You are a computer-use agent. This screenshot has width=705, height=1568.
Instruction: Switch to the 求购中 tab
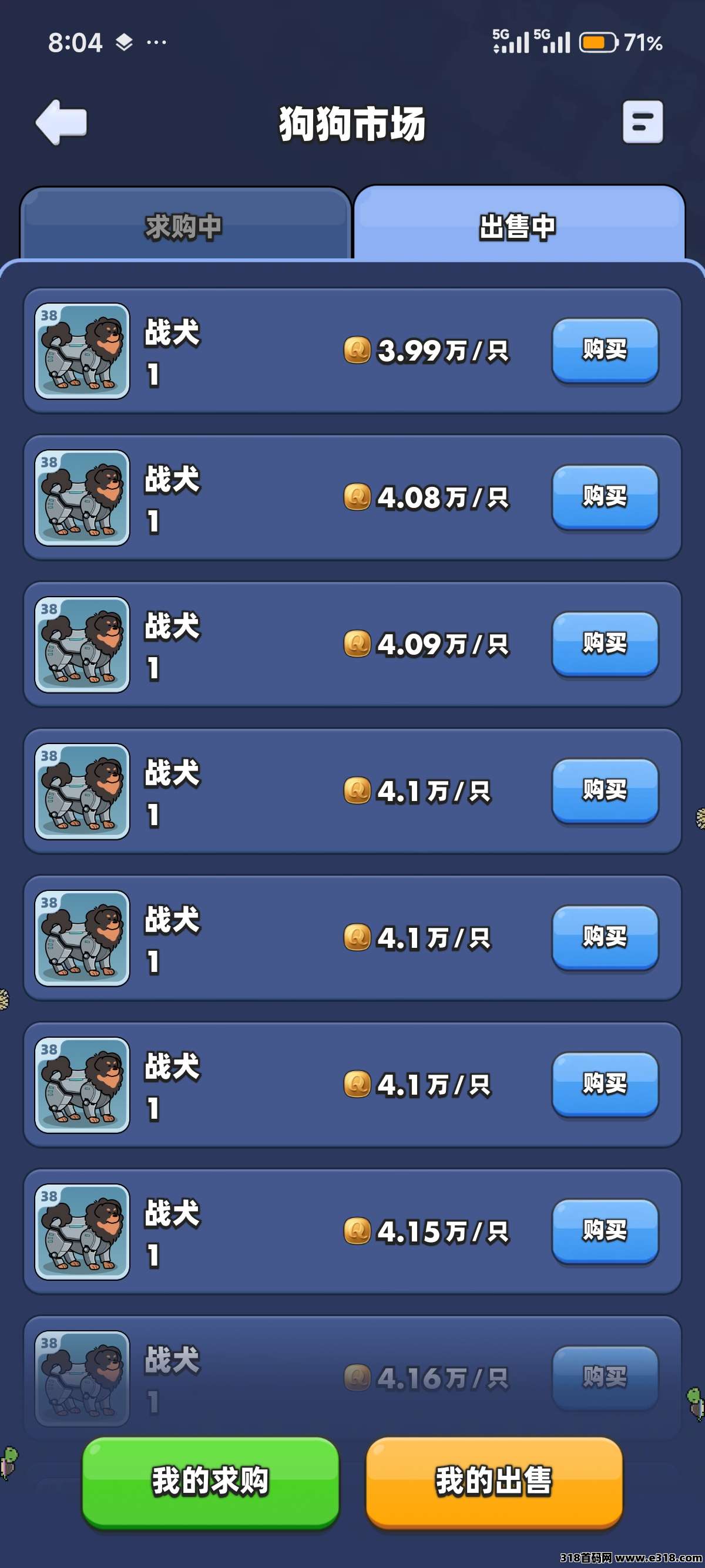pos(184,227)
